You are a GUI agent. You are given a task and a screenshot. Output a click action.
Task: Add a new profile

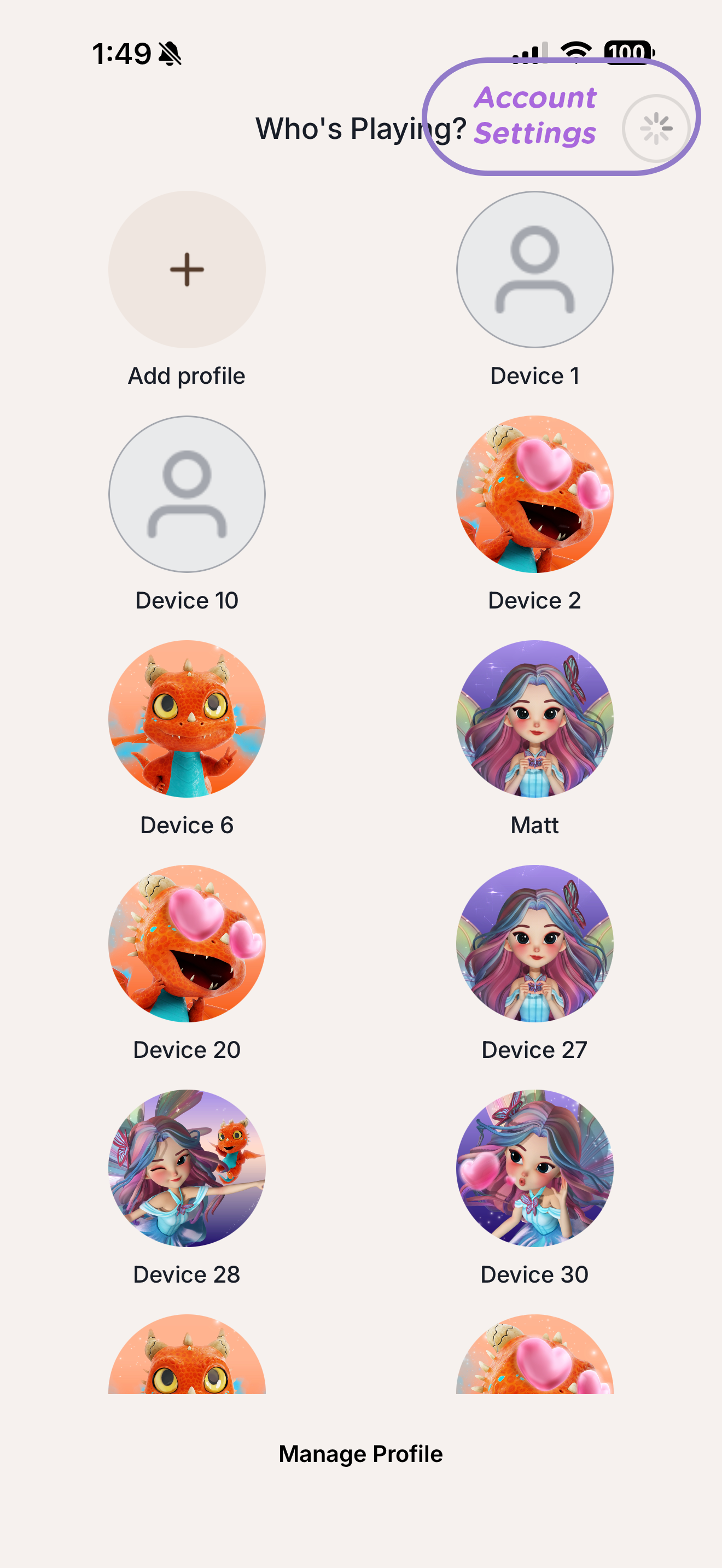click(187, 270)
